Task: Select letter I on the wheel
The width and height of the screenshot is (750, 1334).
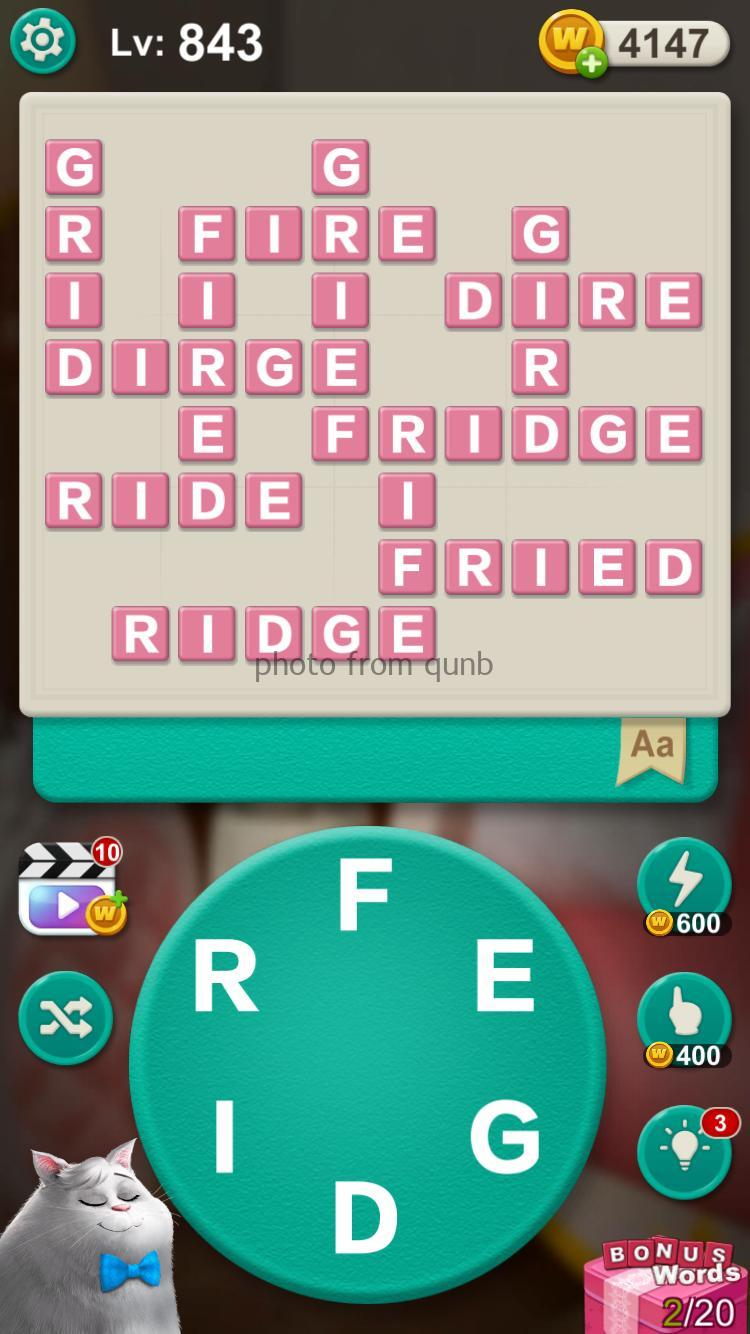Action: click(224, 1136)
